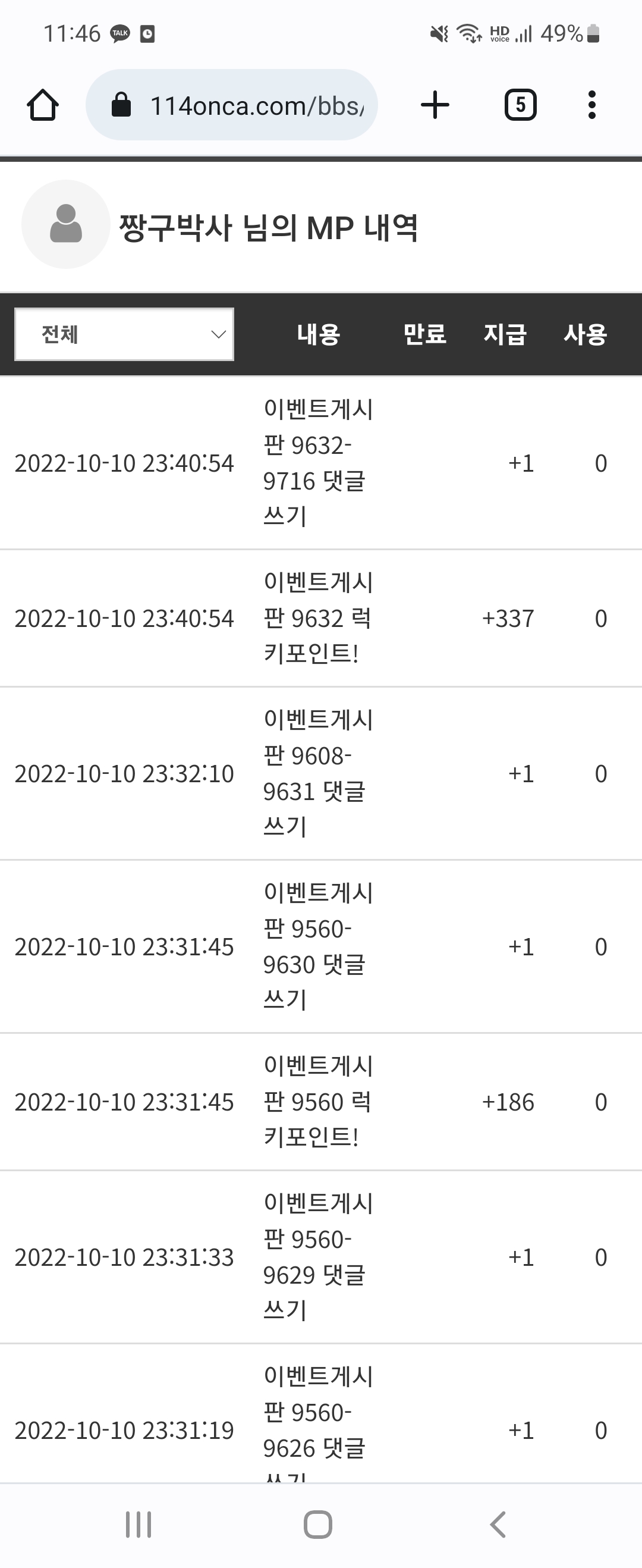The height and width of the screenshot is (1568, 642).
Task: Open the browser home page
Action: [43, 105]
